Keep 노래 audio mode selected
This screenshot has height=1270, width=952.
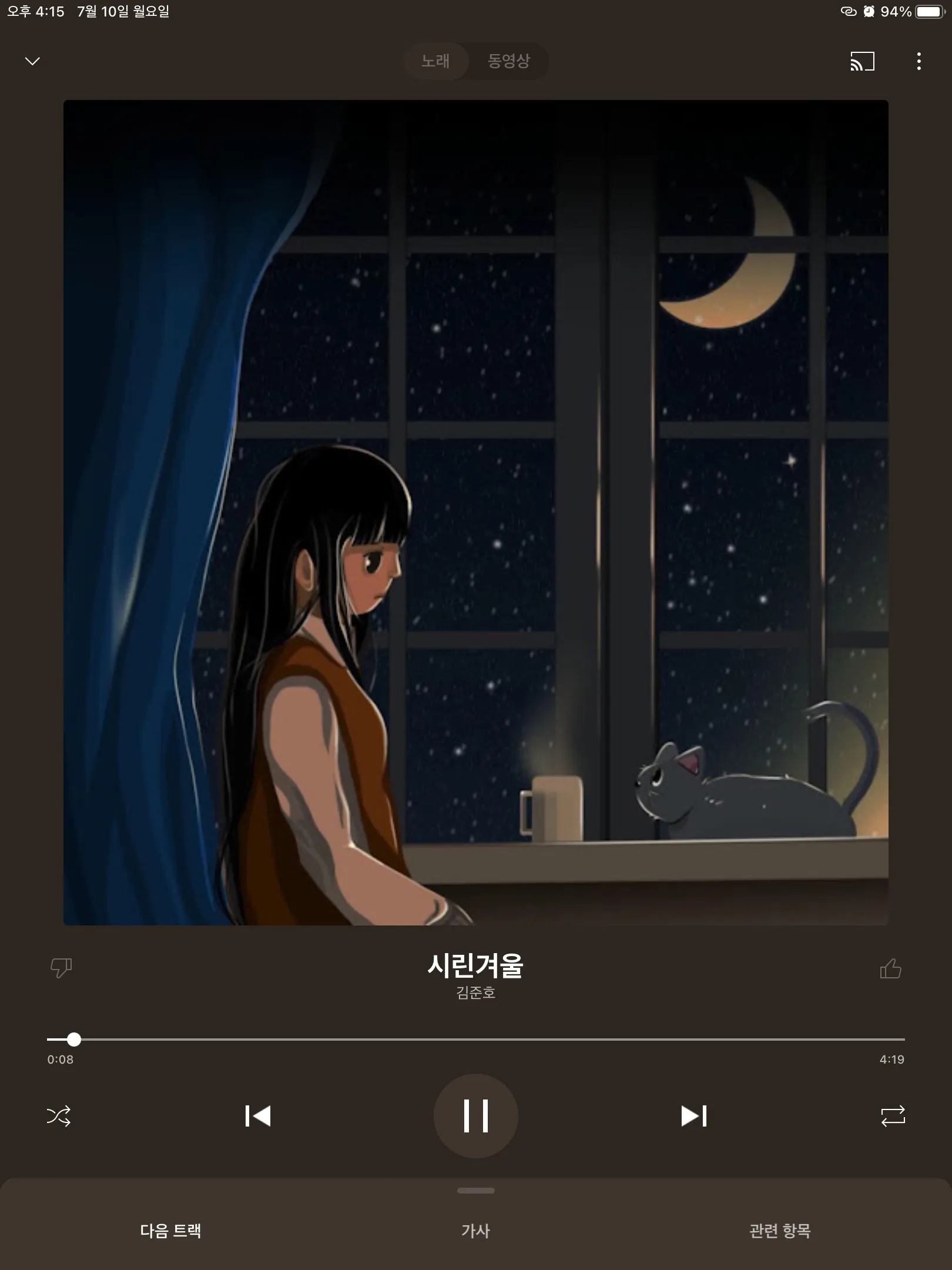[x=436, y=61]
